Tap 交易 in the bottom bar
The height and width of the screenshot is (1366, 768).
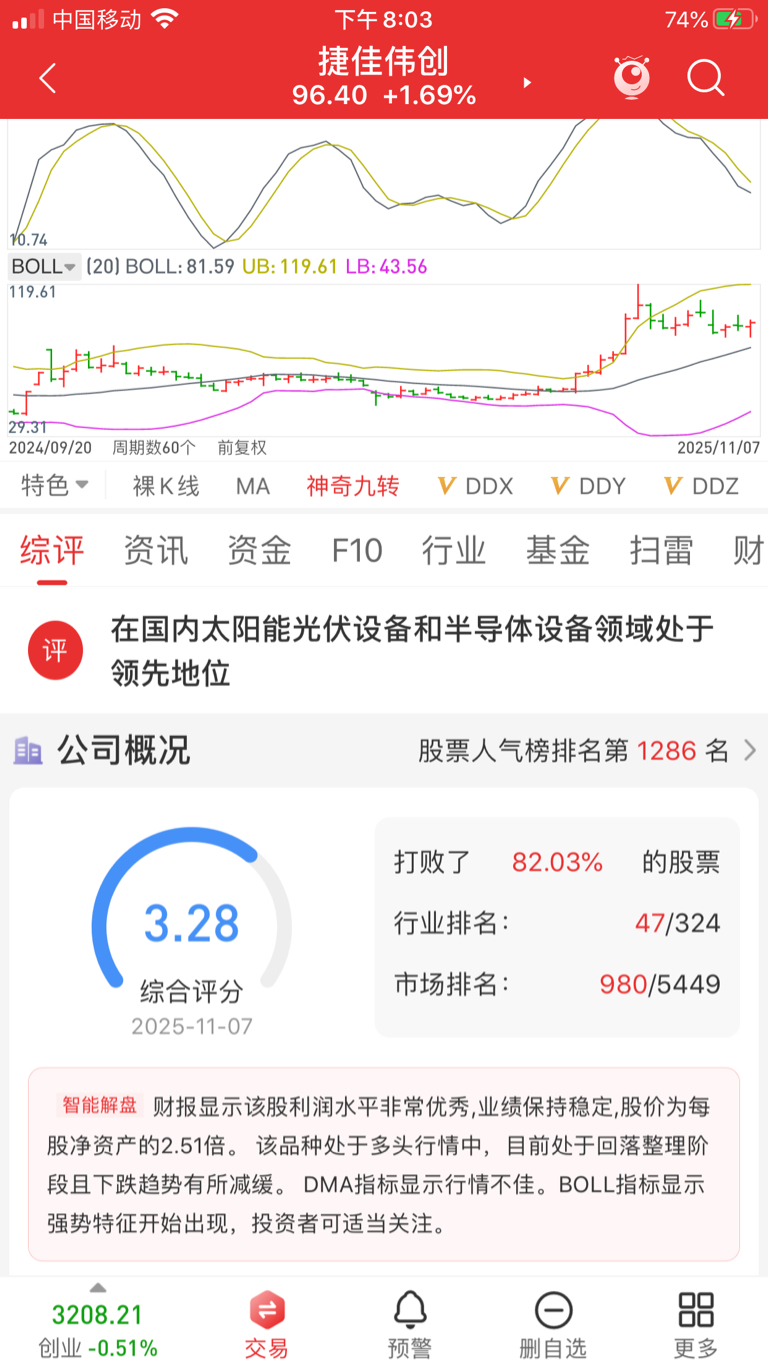point(266,1324)
